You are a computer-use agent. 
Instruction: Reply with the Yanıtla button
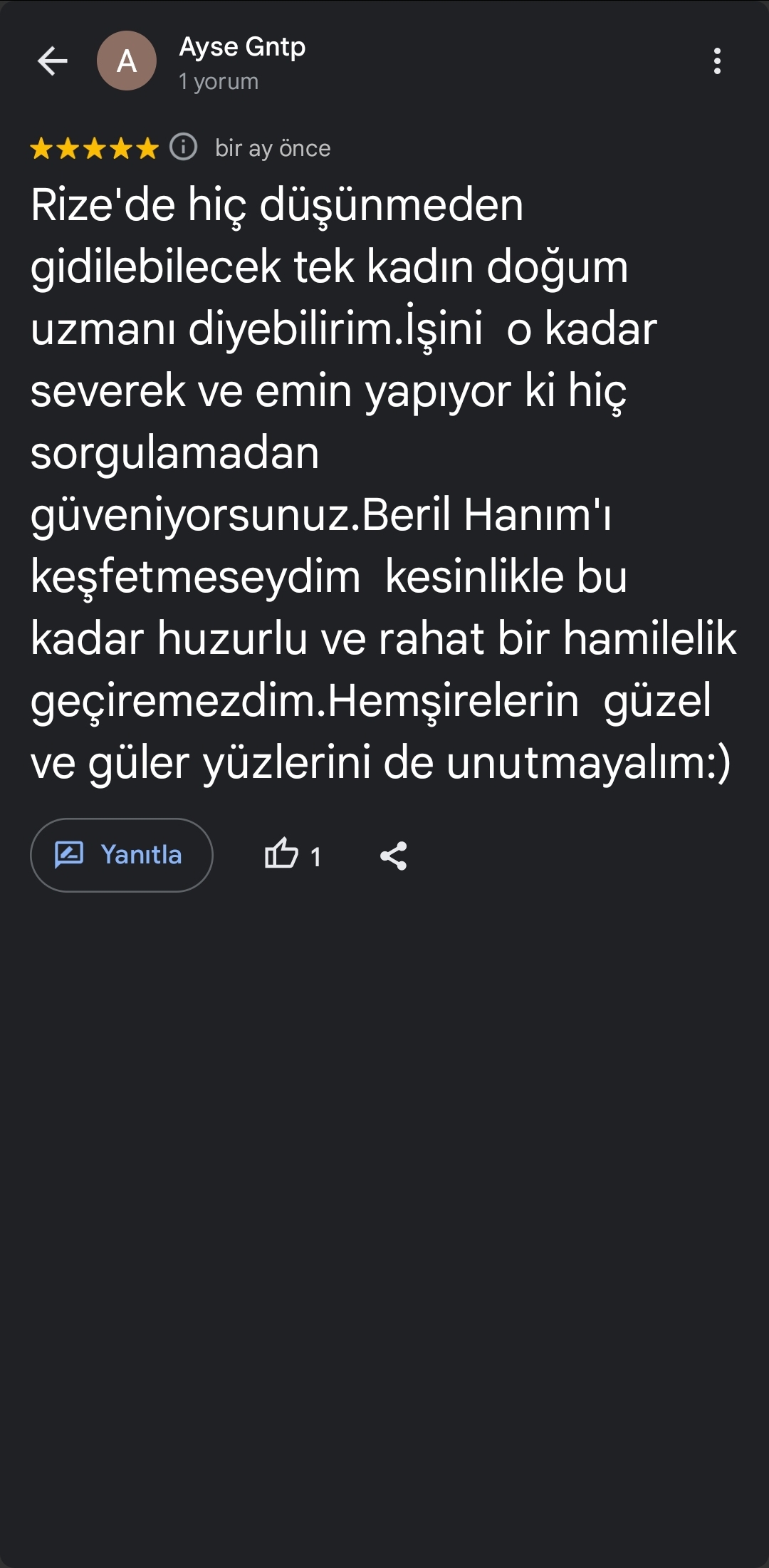122,855
